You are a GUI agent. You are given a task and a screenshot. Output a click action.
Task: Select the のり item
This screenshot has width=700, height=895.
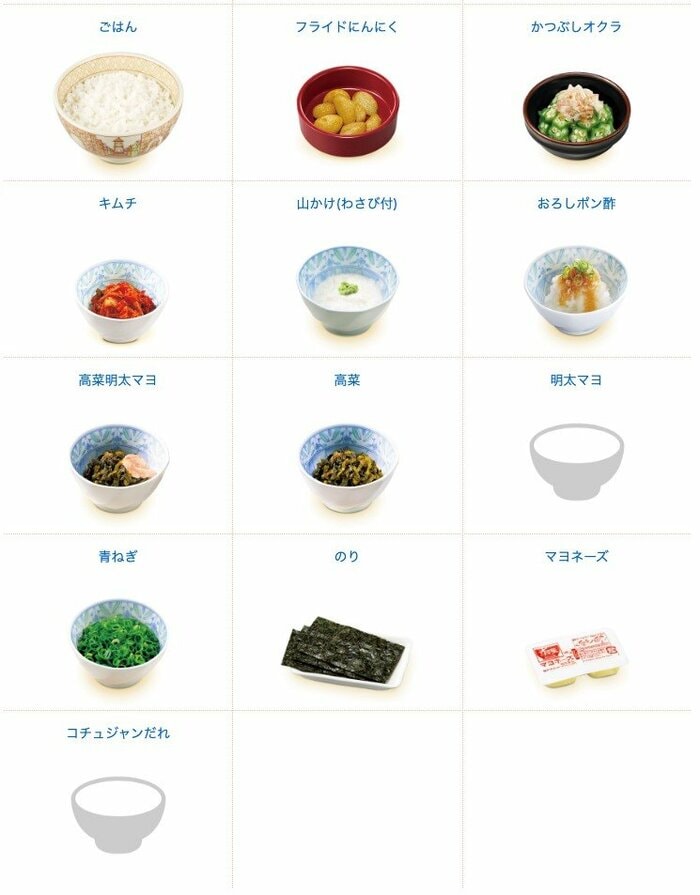click(x=347, y=652)
